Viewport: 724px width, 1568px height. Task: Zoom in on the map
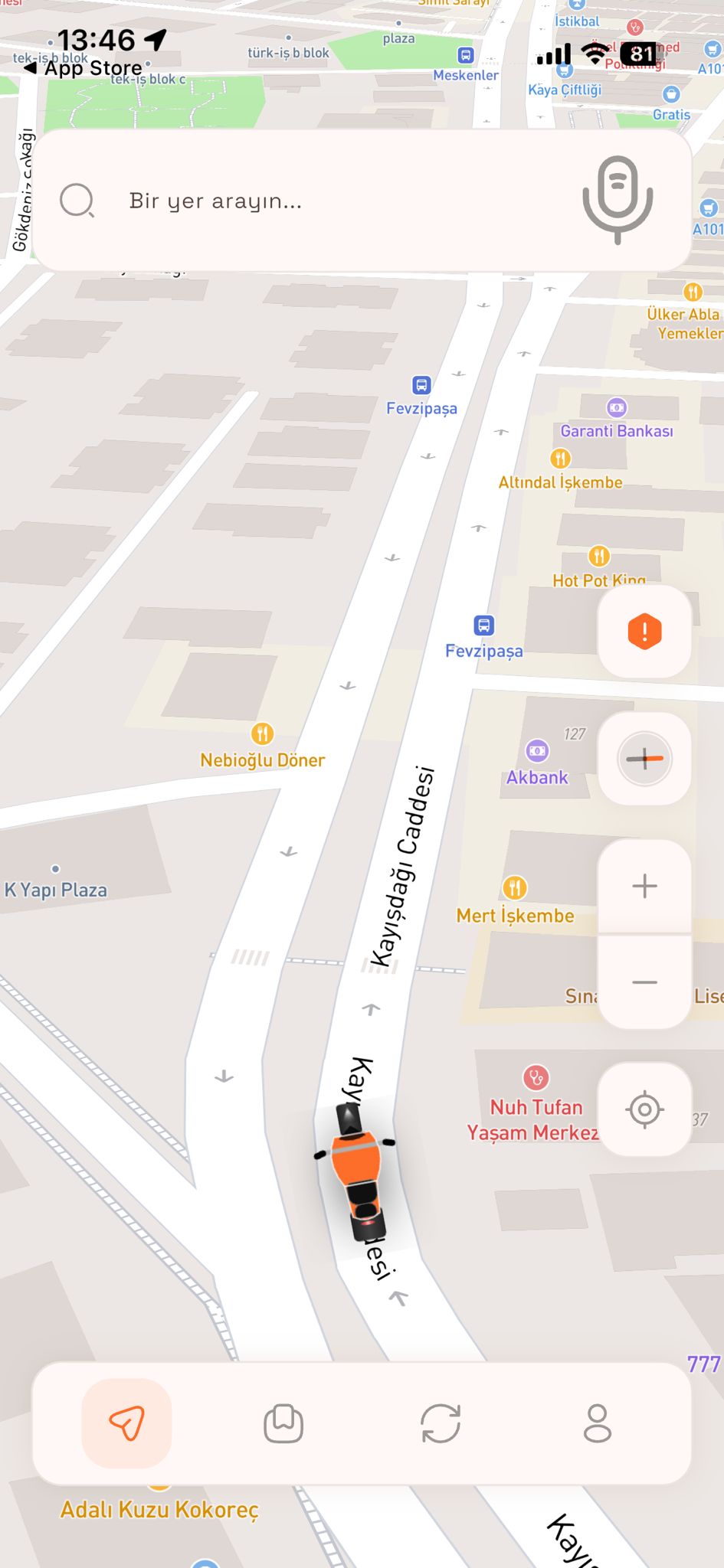(644, 886)
